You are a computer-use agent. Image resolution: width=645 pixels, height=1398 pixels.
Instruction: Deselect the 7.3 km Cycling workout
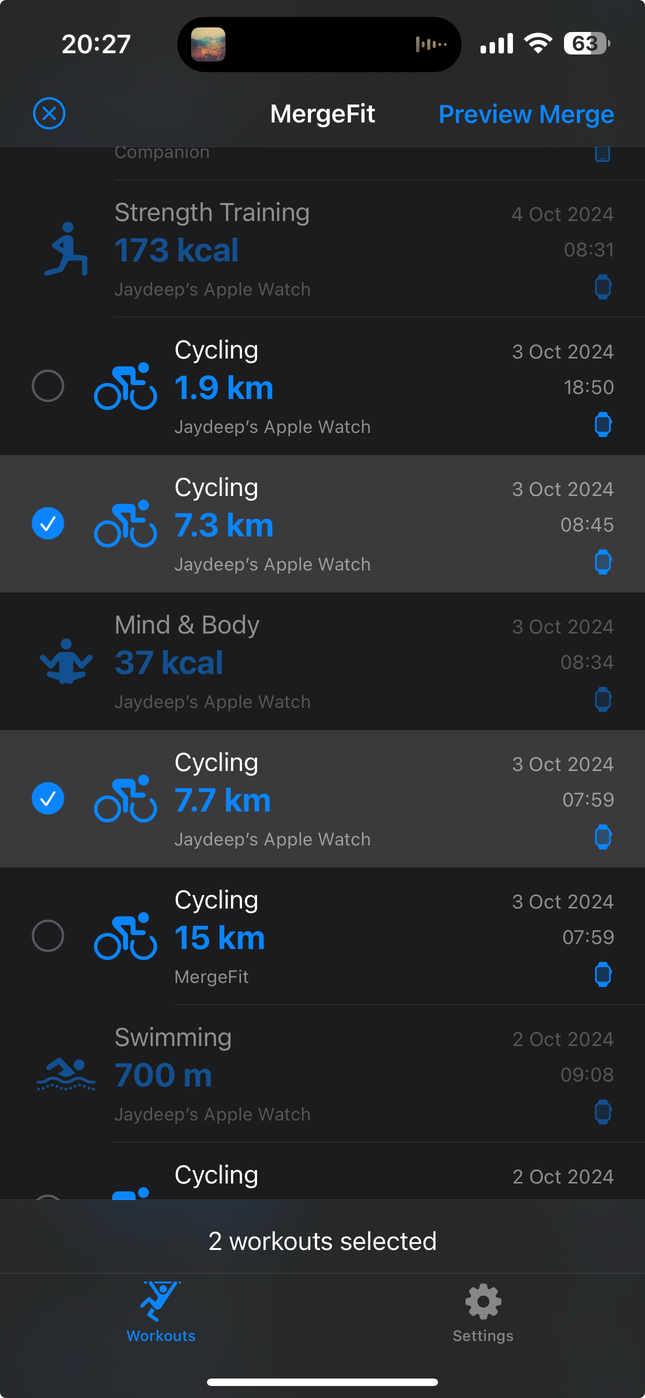click(x=48, y=523)
